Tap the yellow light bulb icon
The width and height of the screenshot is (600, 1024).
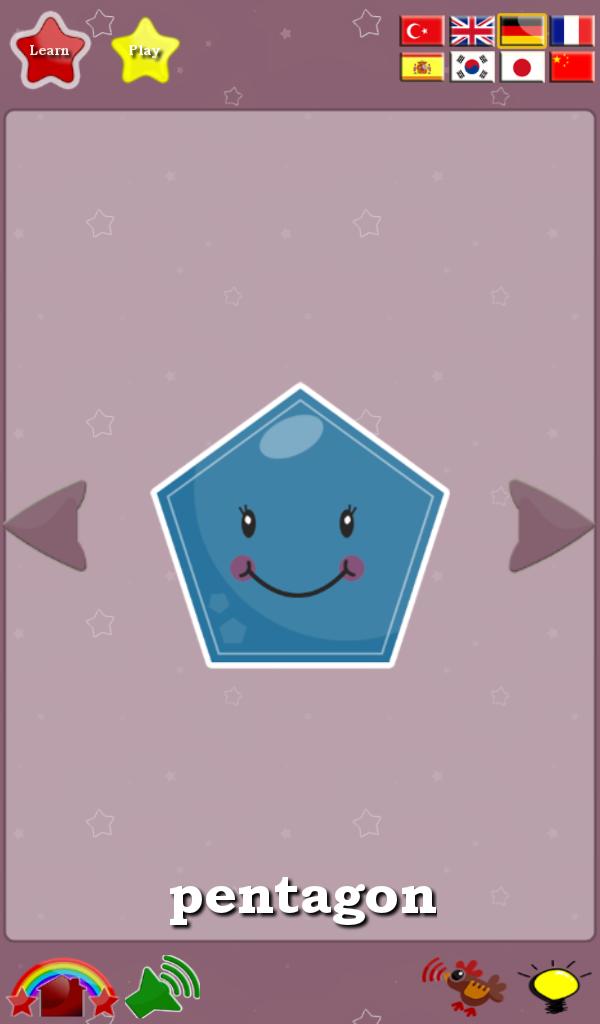[x=554, y=986]
